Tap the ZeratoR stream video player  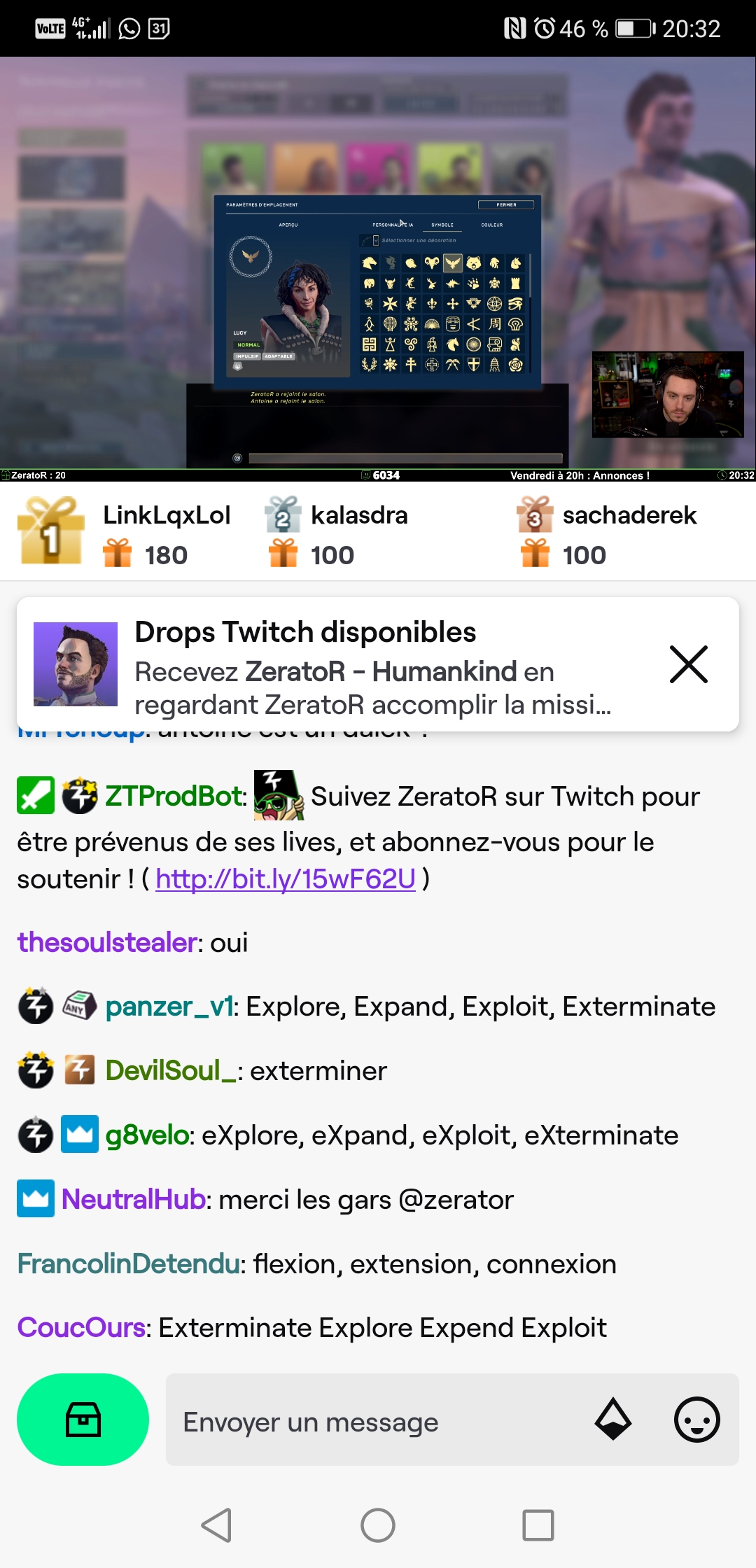(x=378, y=269)
